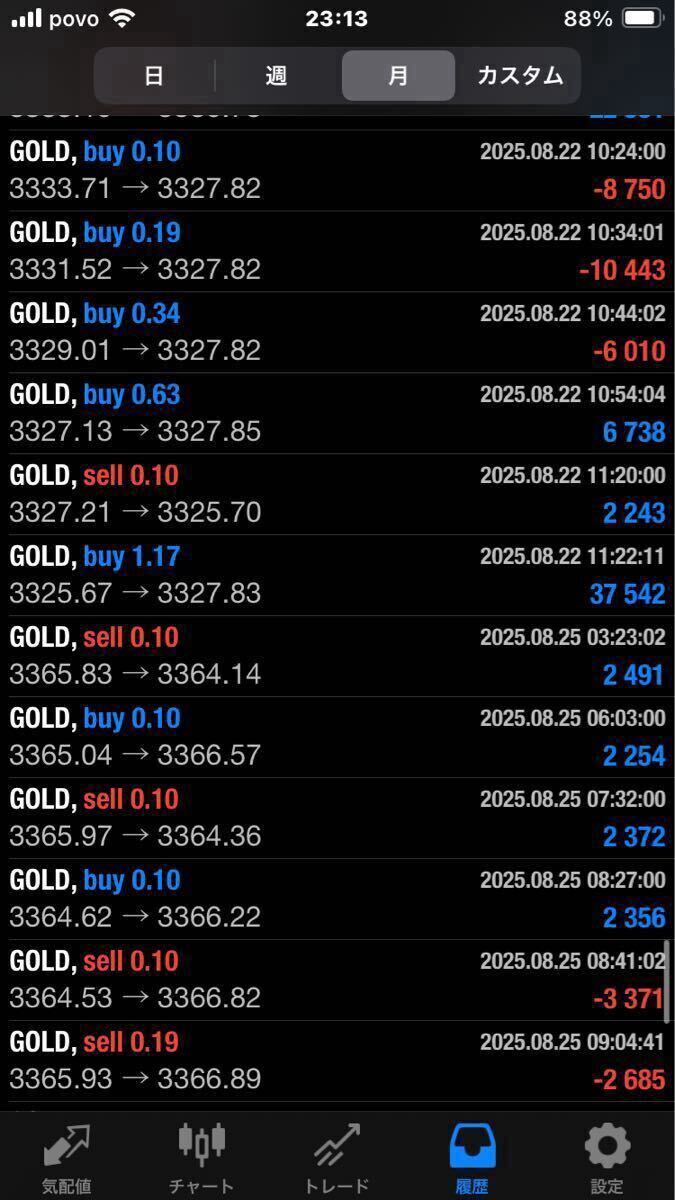Image resolution: width=675 pixels, height=1200 pixels.
Task: Open the GOLD sell 0.19 trade details
Action: [337, 1061]
